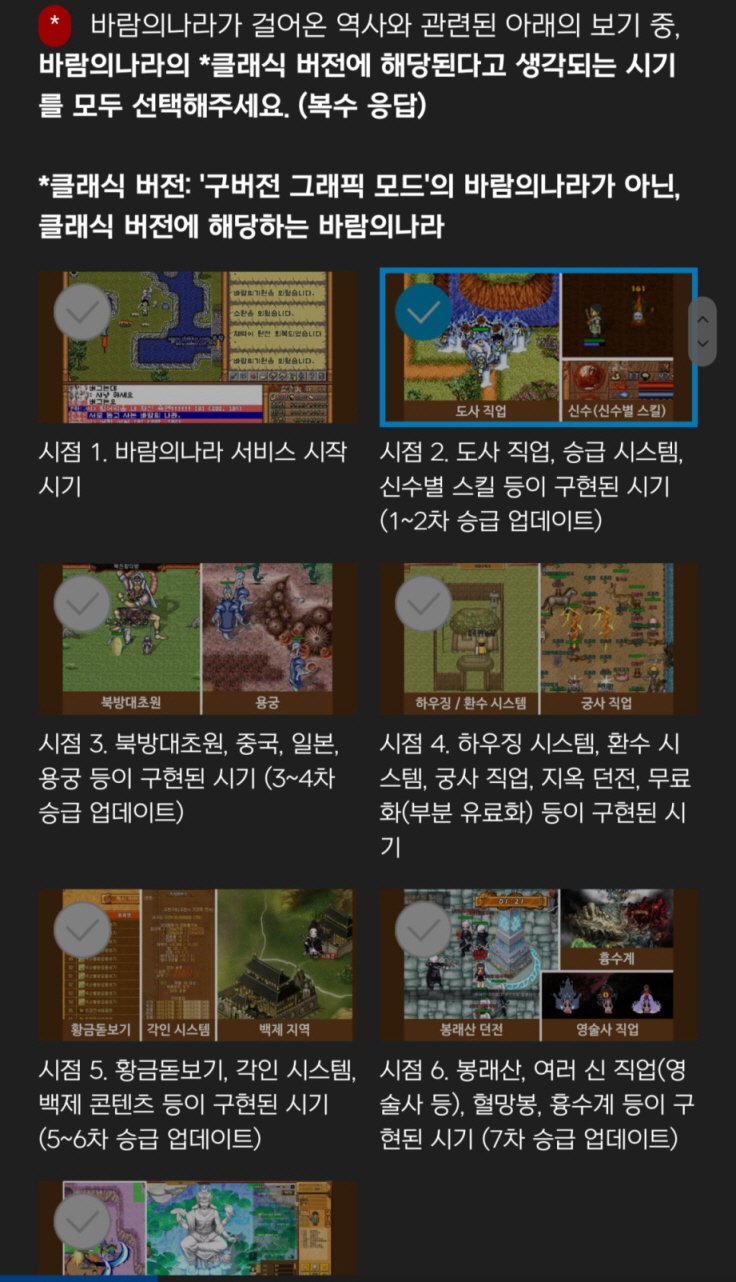736x1282 pixels.
Task: Select 시점 3 북방대초원 option
Action: pyautogui.click(x=82, y=603)
